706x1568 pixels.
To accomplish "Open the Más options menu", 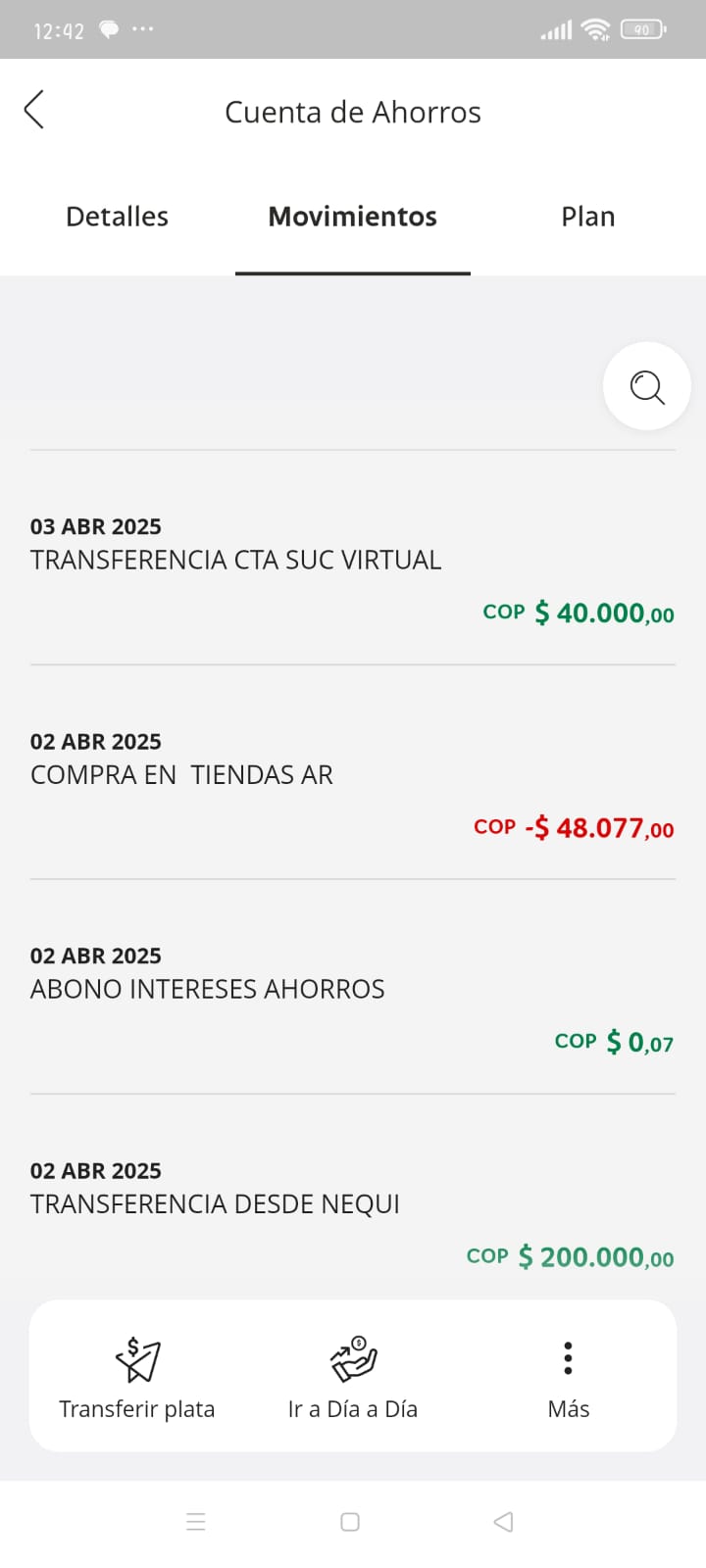I will pyautogui.click(x=568, y=1377).
